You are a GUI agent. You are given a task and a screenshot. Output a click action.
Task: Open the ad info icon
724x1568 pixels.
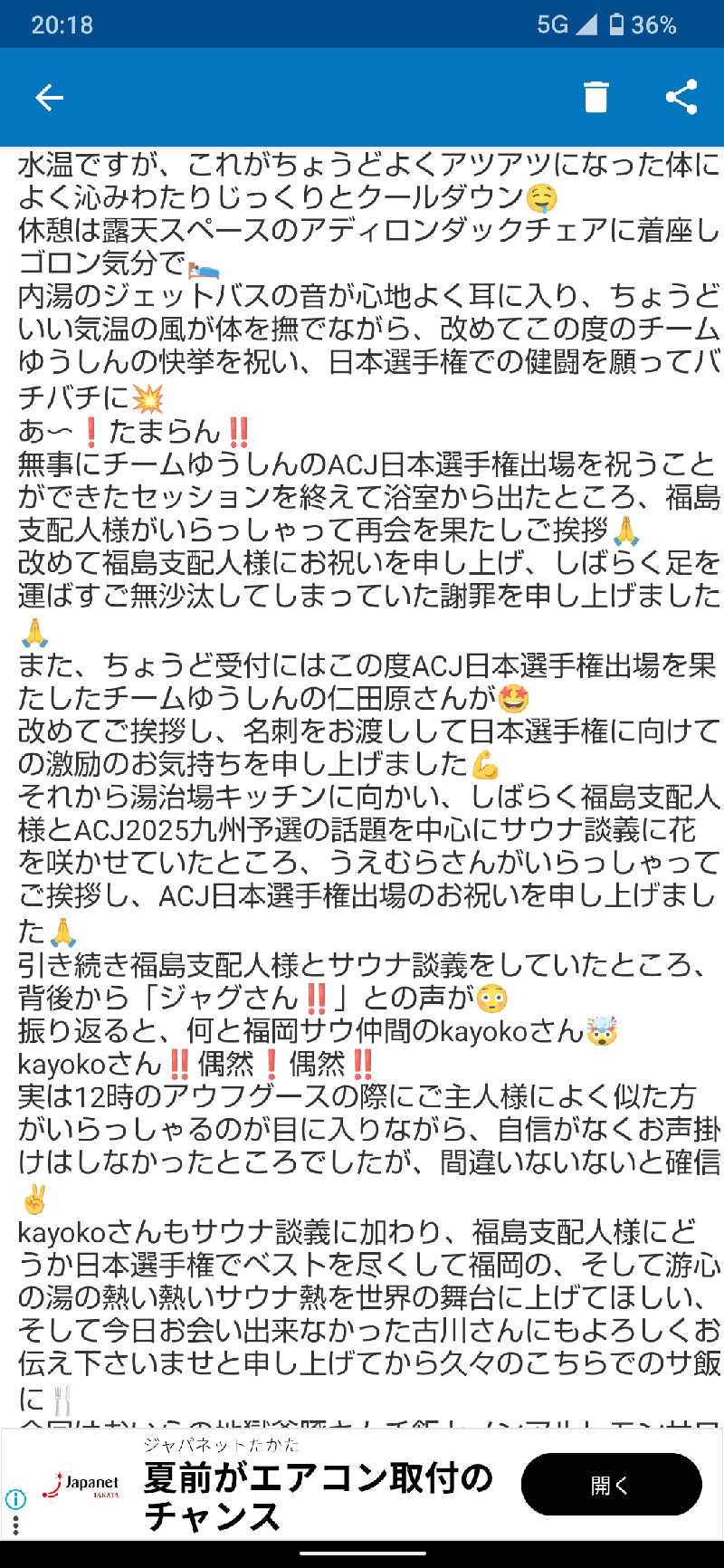(15, 1498)
